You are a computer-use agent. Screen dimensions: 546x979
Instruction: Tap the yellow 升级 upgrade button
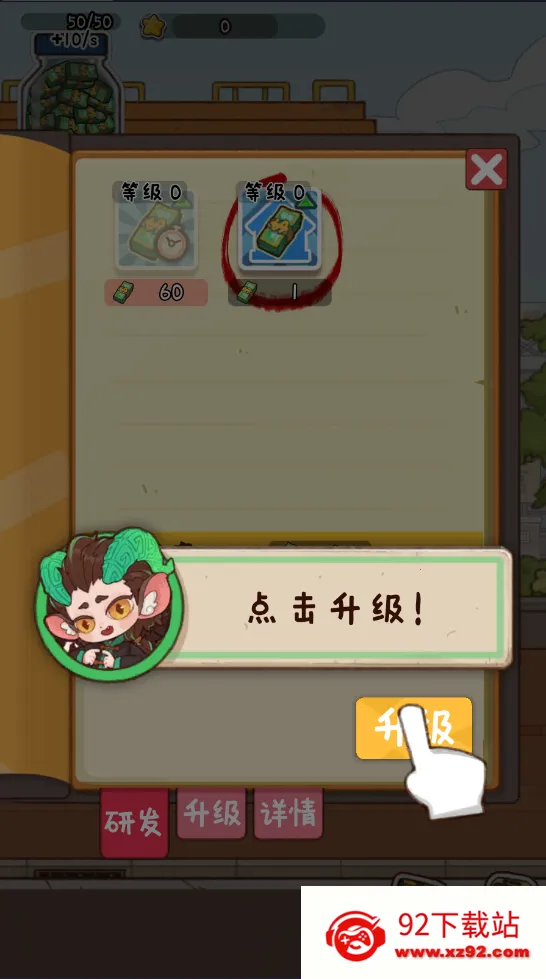pyautogui.click(x=414, y=728)
